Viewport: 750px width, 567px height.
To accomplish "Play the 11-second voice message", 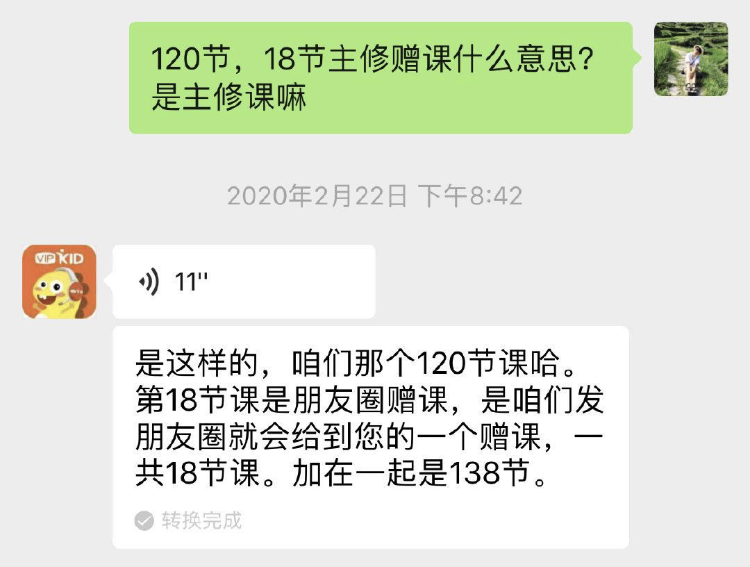I will click(243, 282).
